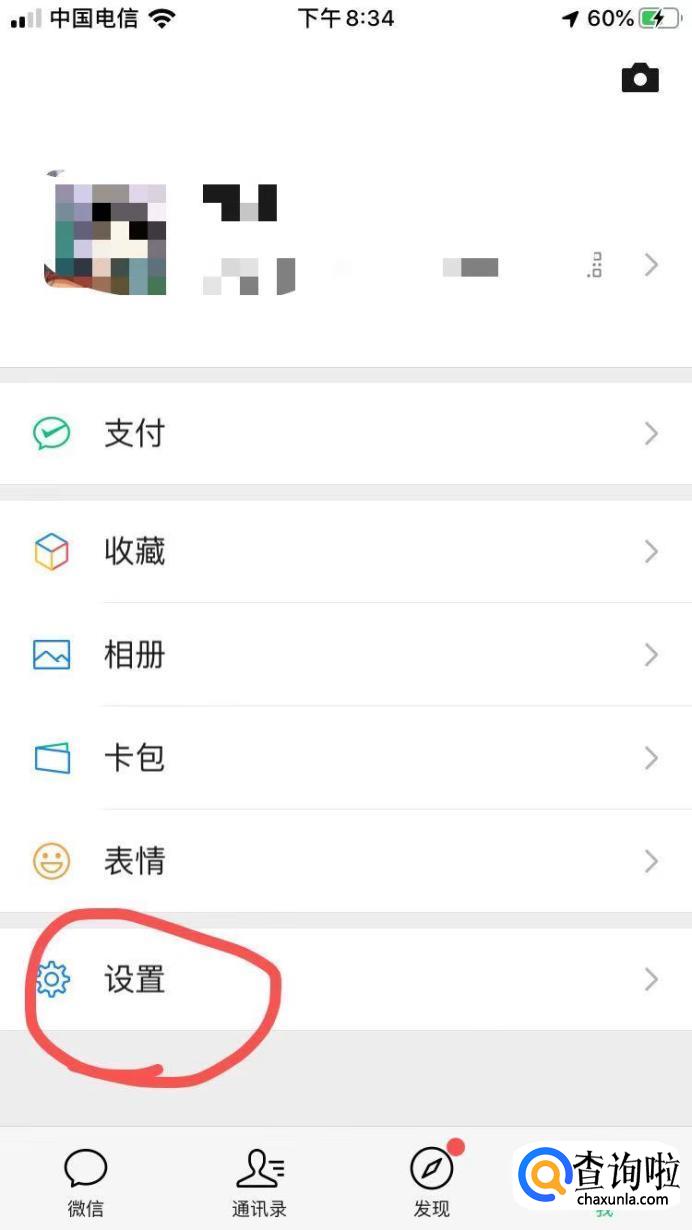Go to 相册 (Album)
Image resolution: width=692 pixels, height=1230 pixels.
[x=345, y=655]
